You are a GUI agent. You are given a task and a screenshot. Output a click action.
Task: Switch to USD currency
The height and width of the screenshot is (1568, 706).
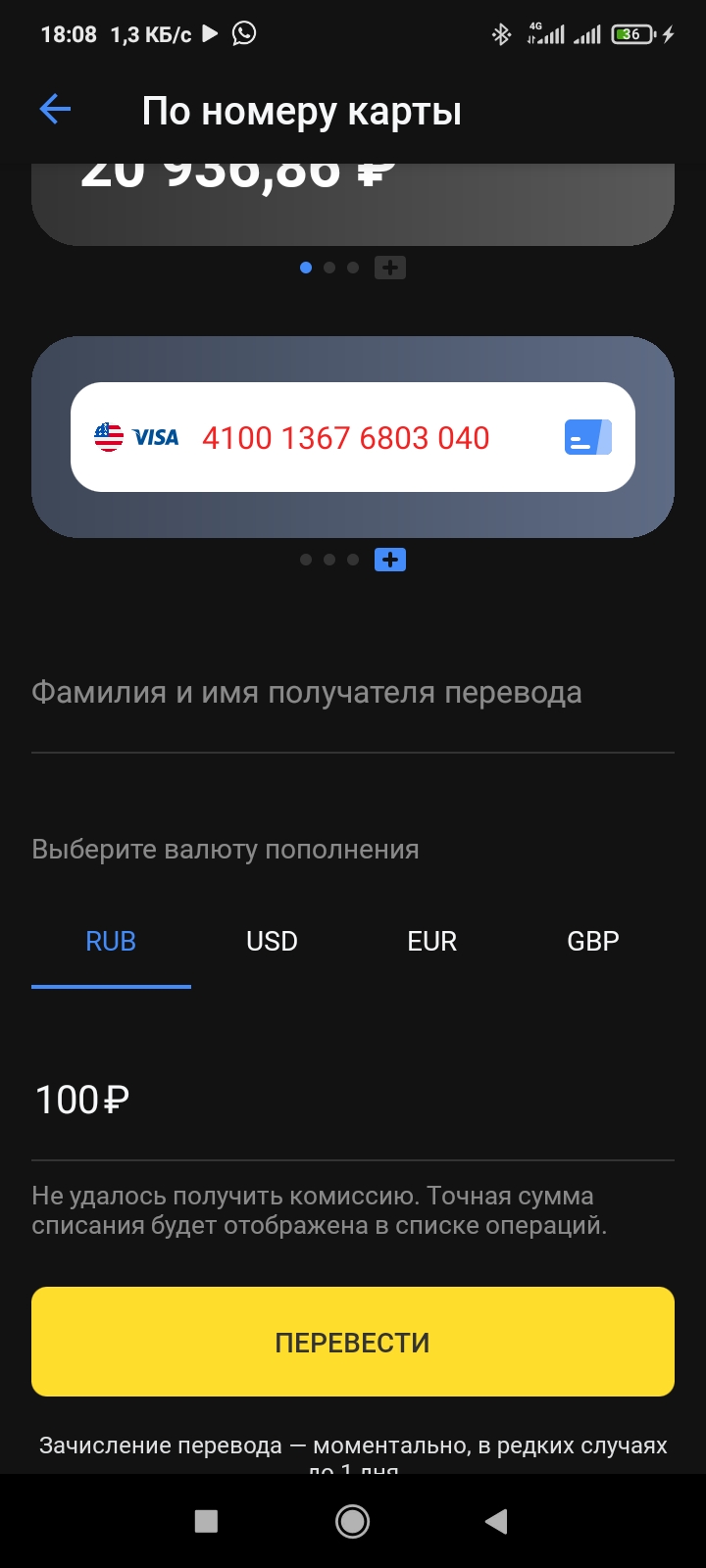pos(272,942)
